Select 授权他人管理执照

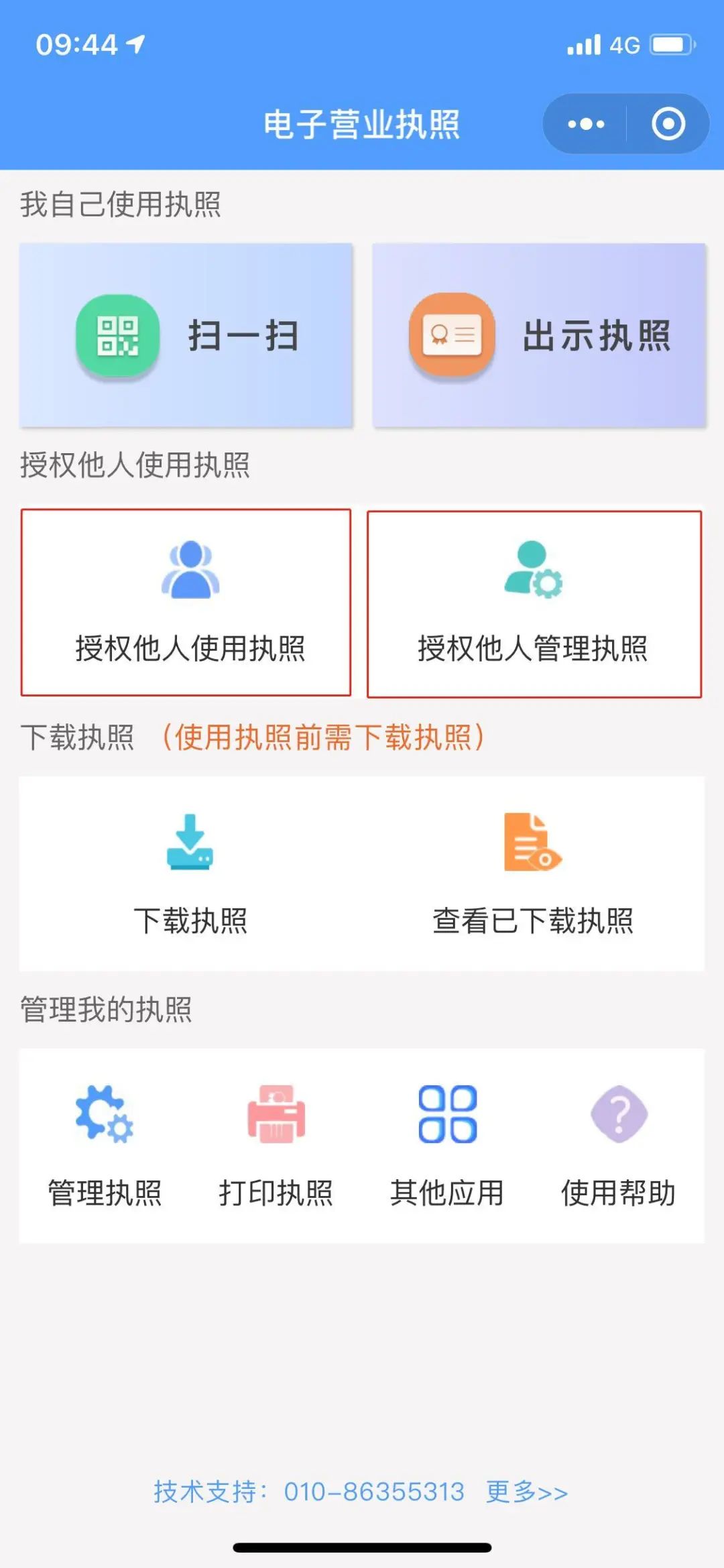coord(534,604)
